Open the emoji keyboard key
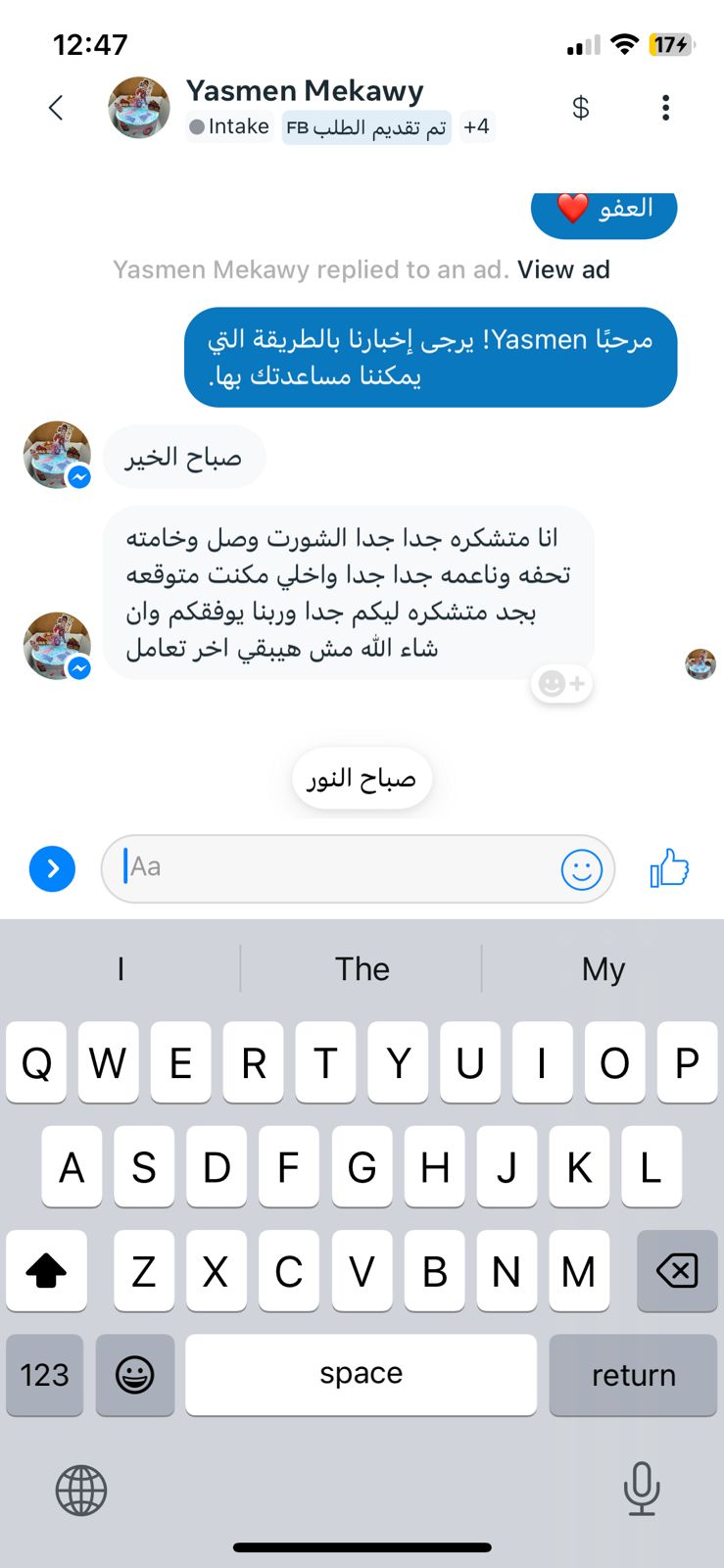The image size is (724, 1568). (135, 1375)
